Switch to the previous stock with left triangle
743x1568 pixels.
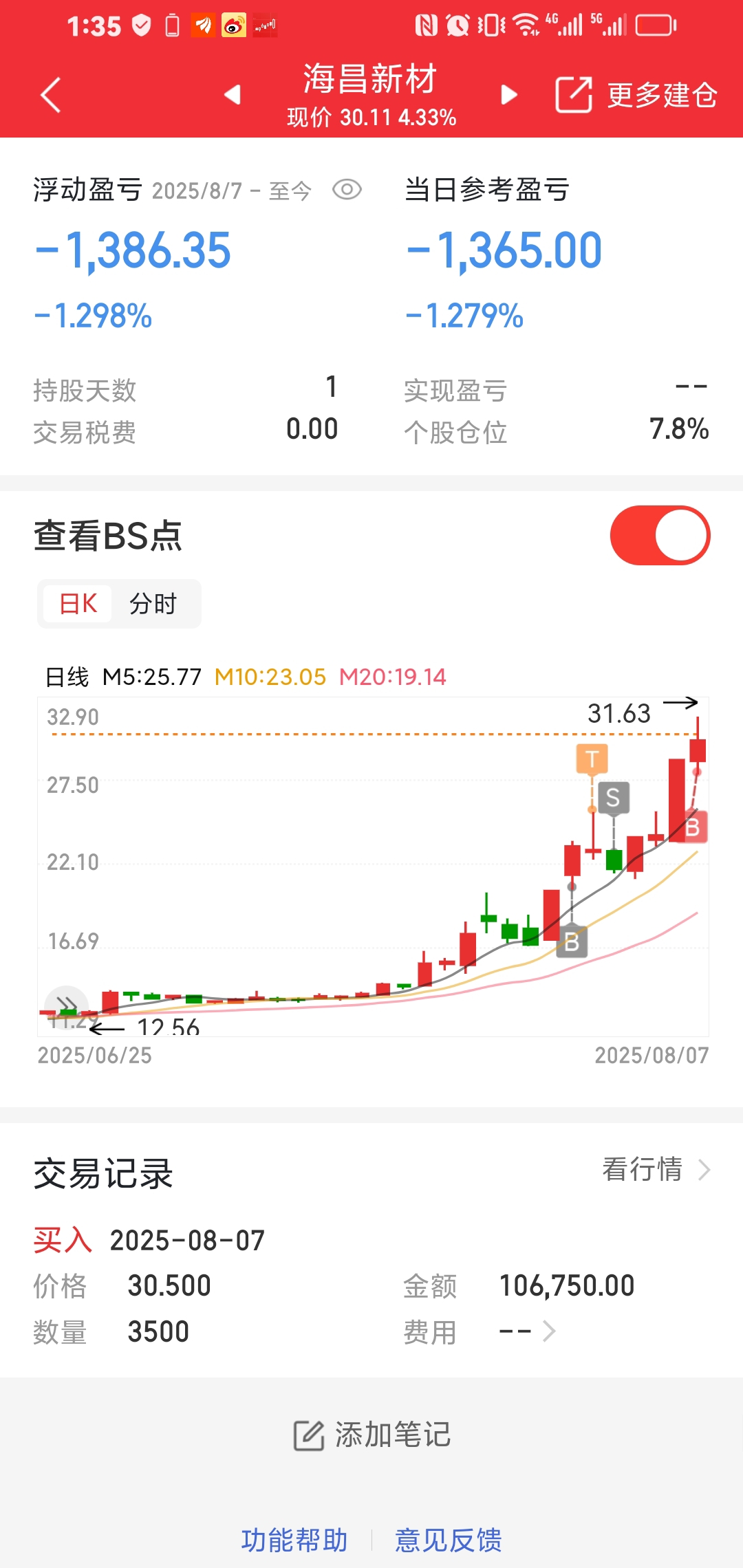point(233,95)
